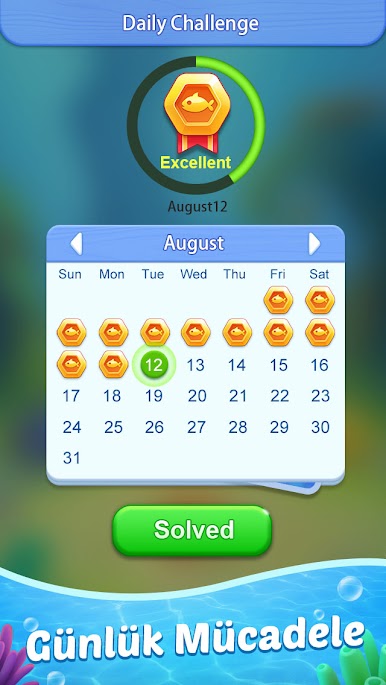386x685 pixels.
Task: Go to the next month
Action: click(314, 243)
